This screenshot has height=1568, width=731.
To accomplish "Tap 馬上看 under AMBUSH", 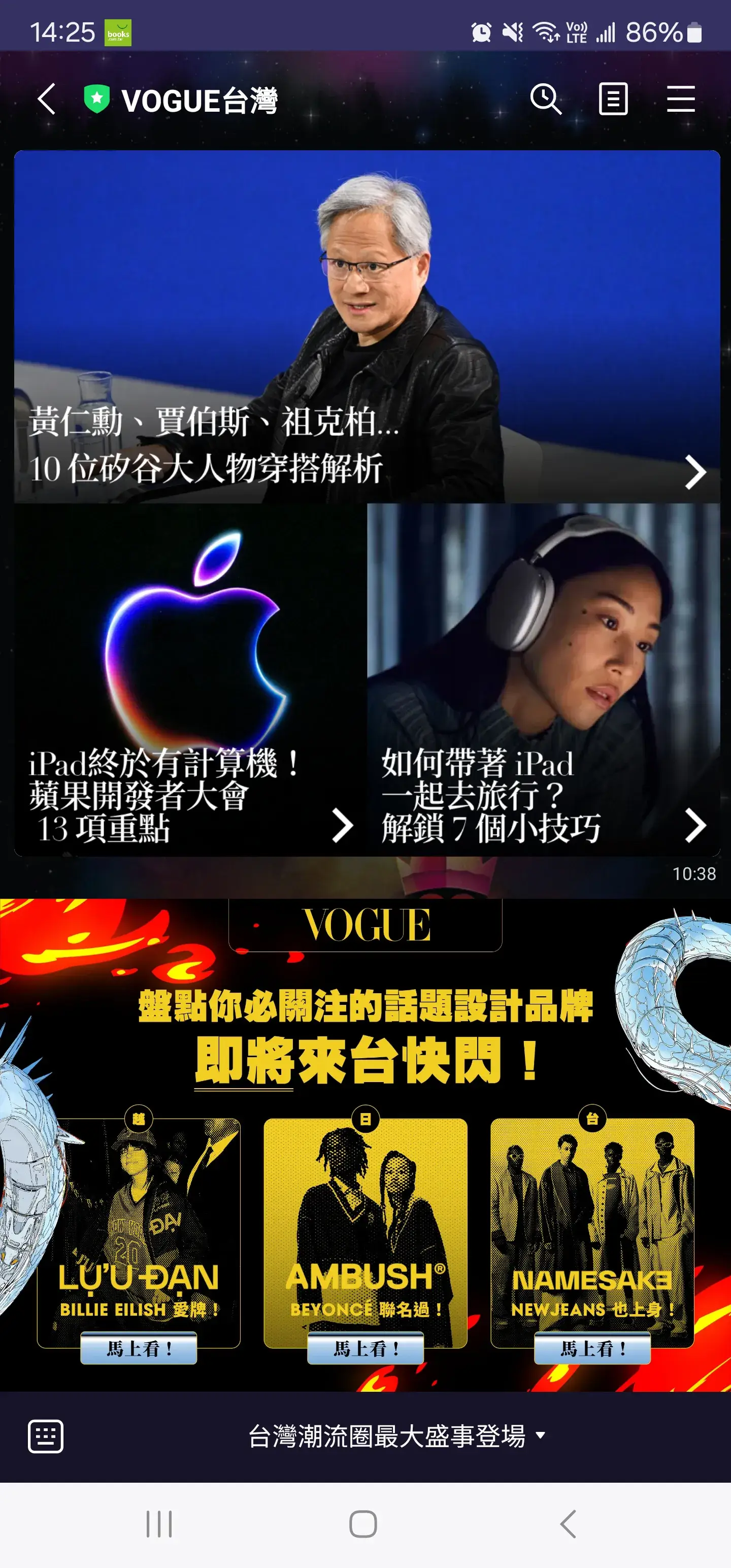I will click(365, 1348).
